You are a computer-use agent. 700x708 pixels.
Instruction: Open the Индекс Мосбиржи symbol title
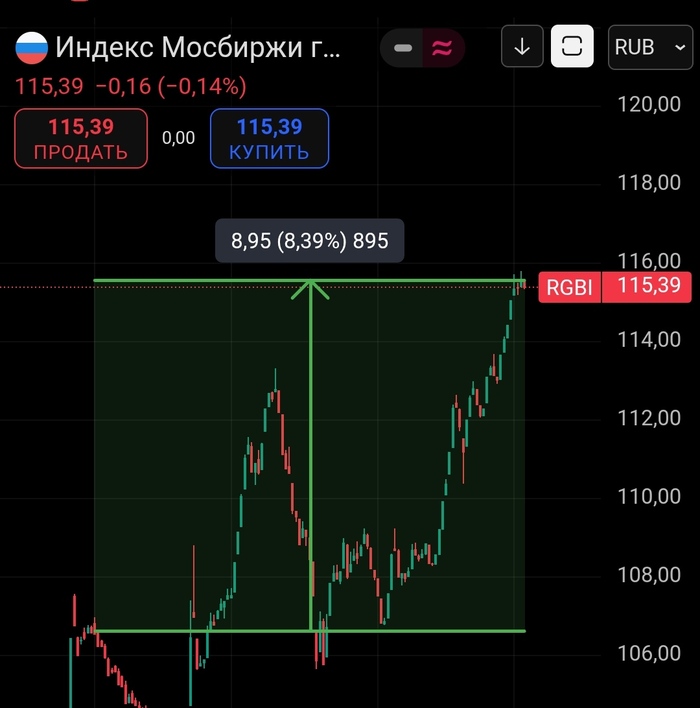click(198, 47)
